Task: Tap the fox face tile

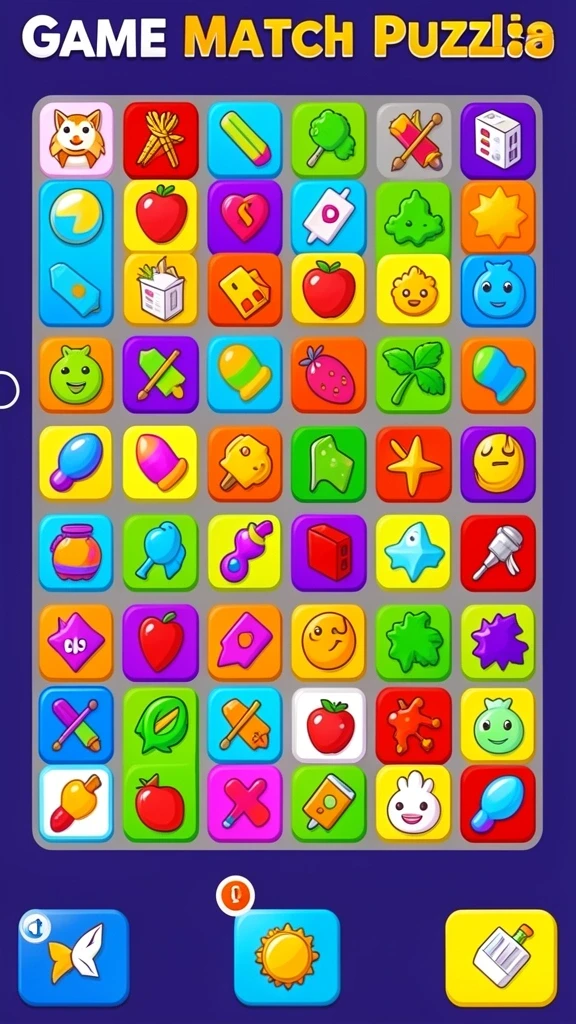Action: pos(76,139)
